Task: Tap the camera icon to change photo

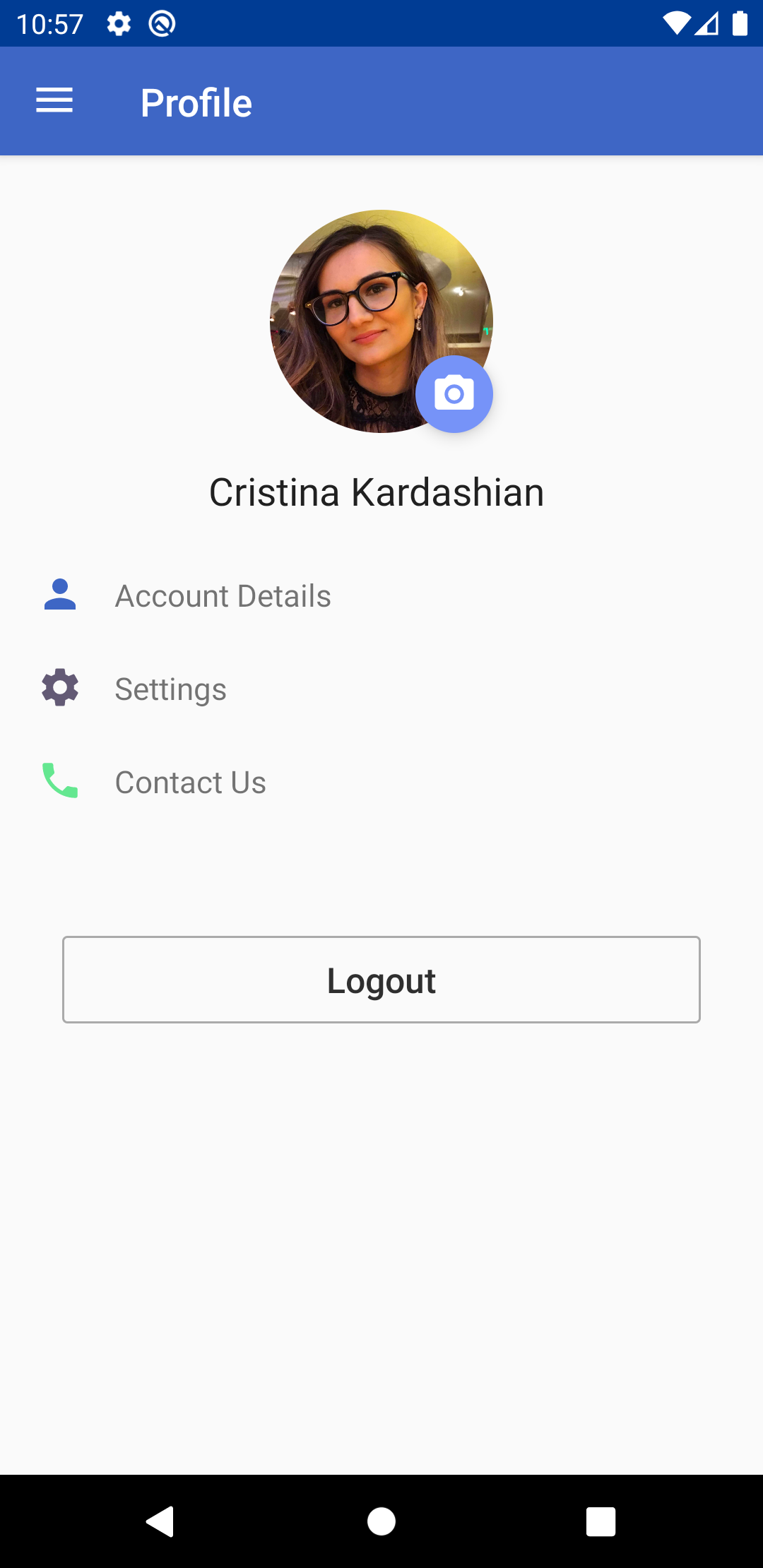Action: point(454,393)
